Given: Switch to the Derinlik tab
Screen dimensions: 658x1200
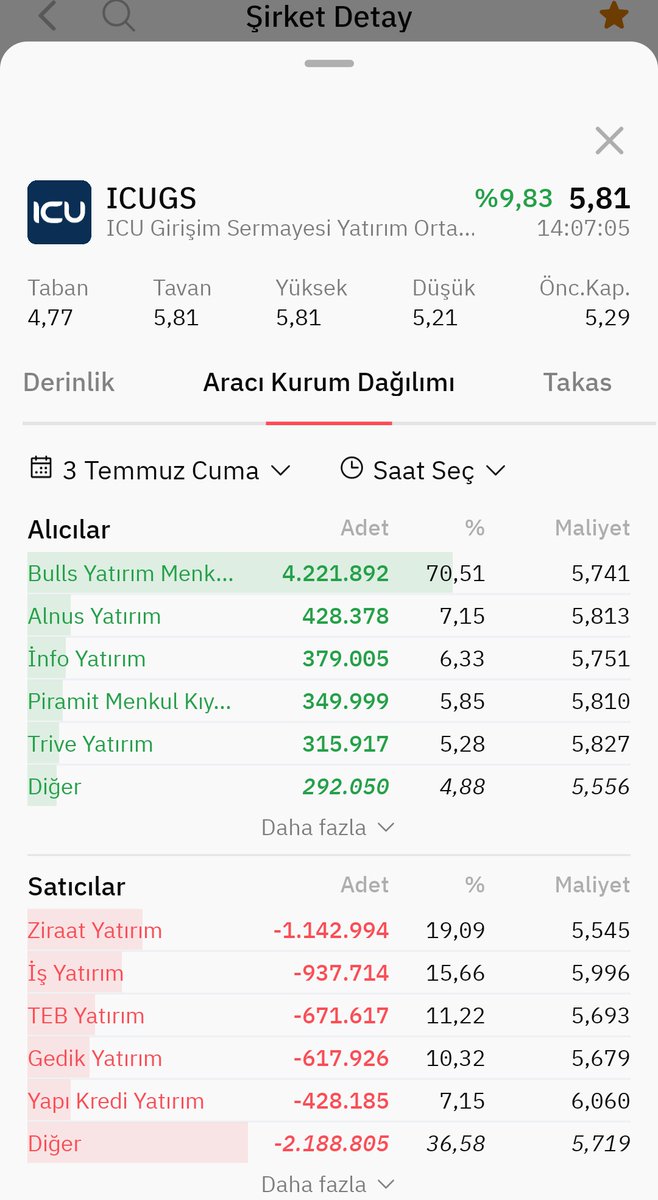Looking at the screenshot, I should [x=69, y=382].
